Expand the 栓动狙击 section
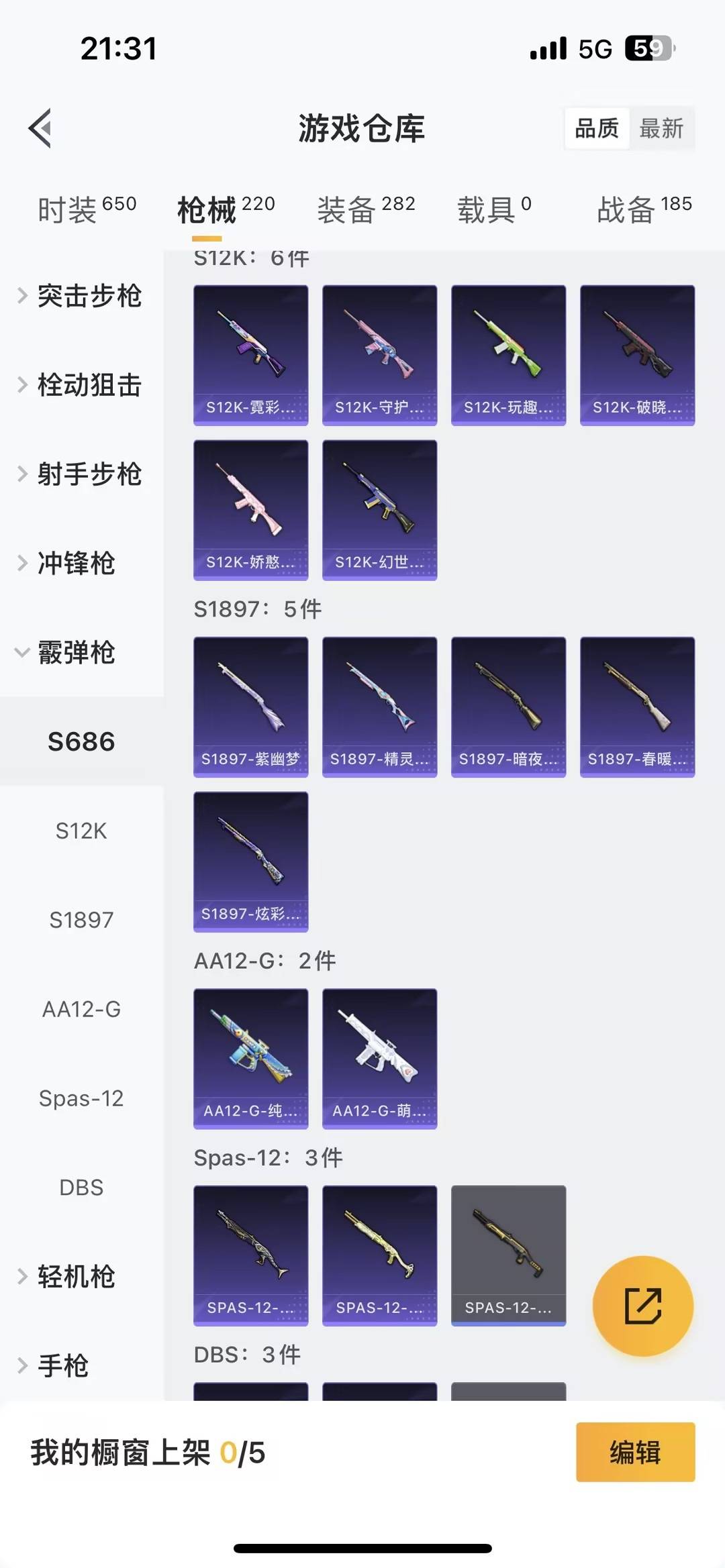This screenshot has height=1568, width=725. 90,385
